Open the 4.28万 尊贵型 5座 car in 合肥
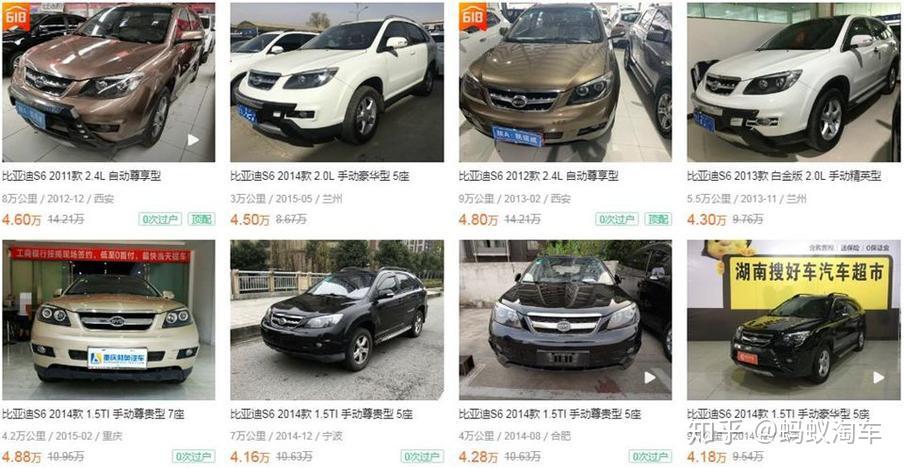 pyautogui.click(x=550, y=413)
